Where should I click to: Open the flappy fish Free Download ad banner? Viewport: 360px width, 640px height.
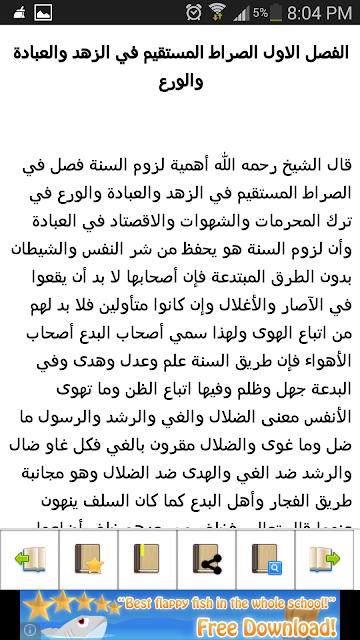(180, 615)
